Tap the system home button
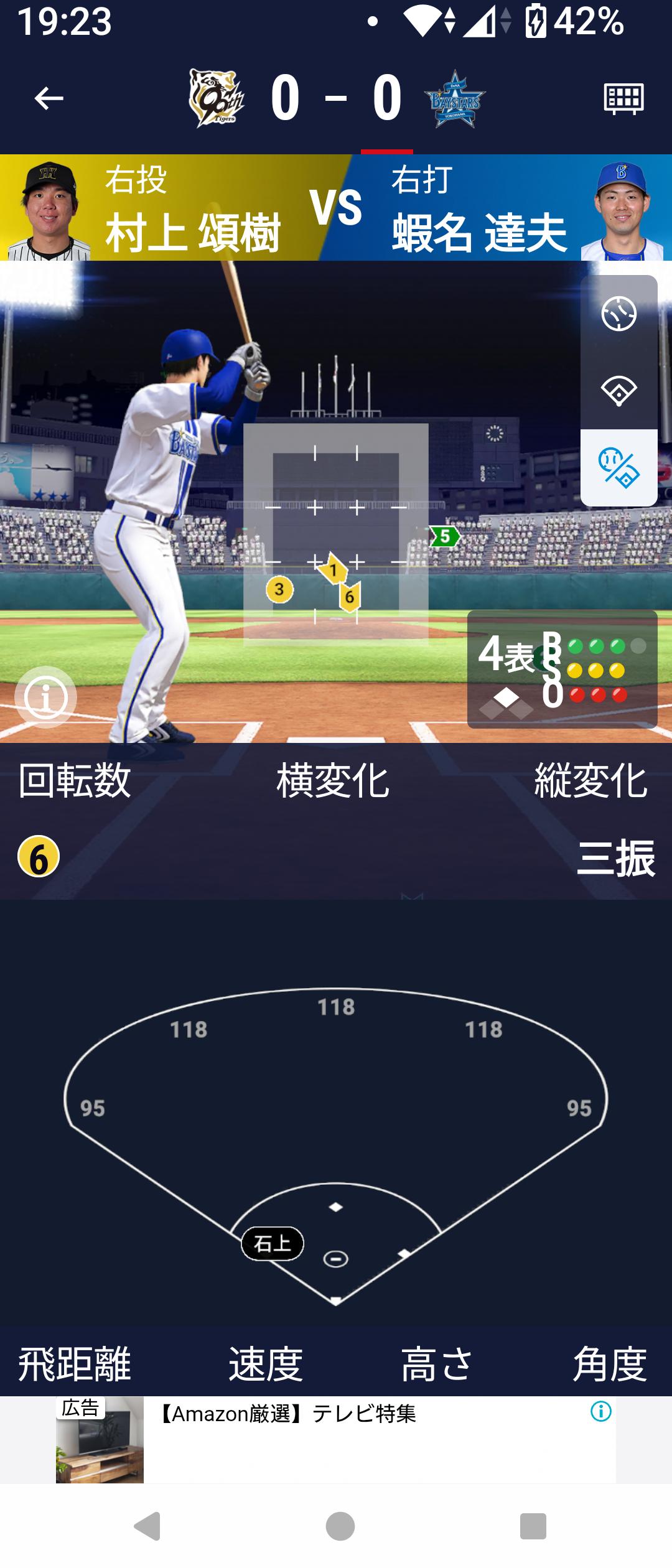The image size is (672, 1568). coord(340,1526)
